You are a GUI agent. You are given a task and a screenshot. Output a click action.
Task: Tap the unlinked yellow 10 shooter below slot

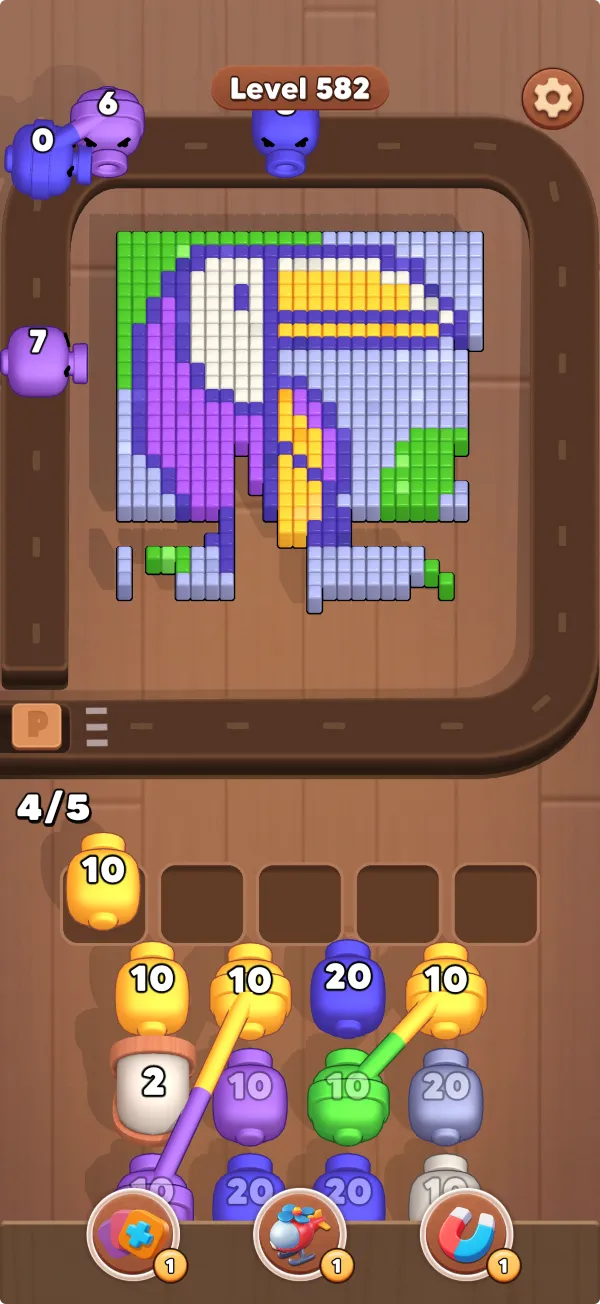[152, 990]
